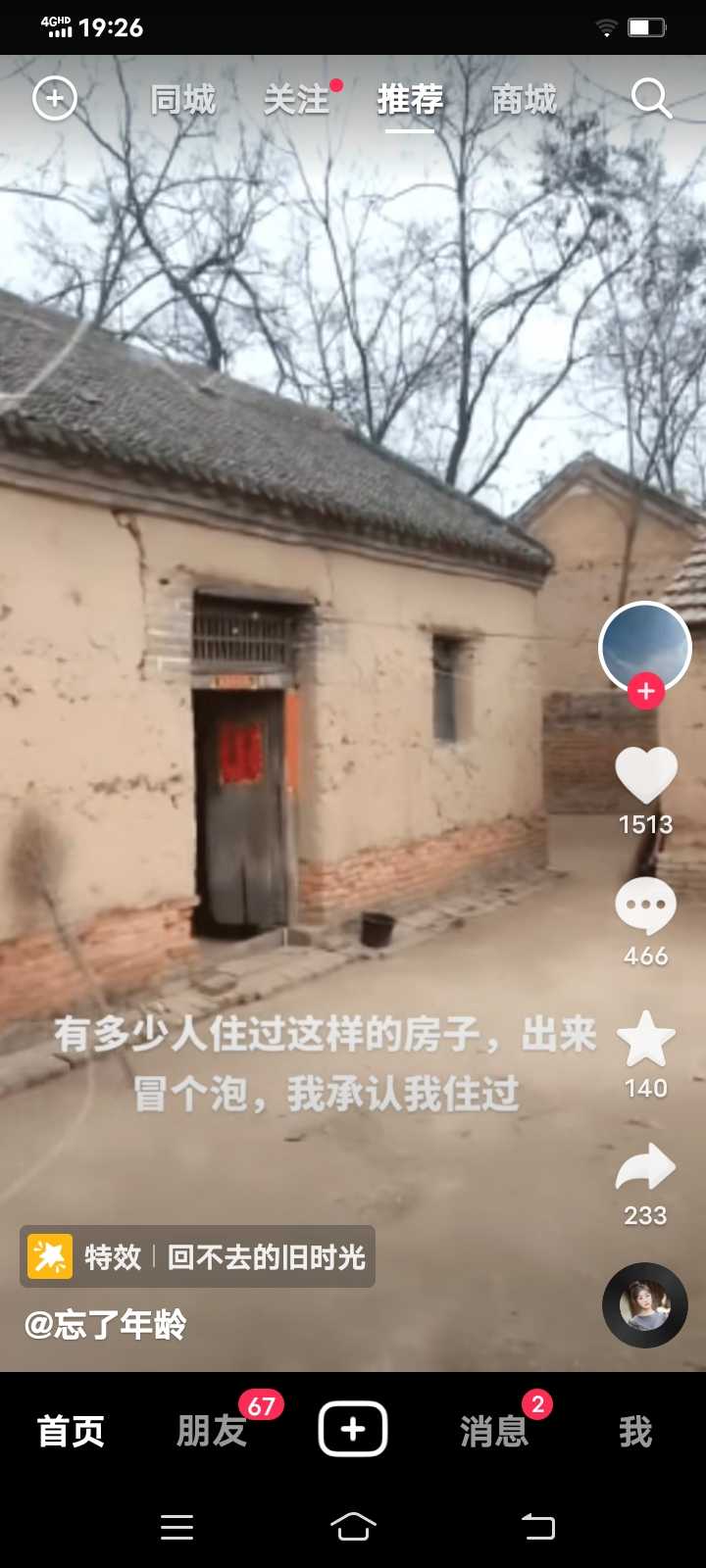
Task: Open the video author's avatar profile
Action: pos(644,645)
